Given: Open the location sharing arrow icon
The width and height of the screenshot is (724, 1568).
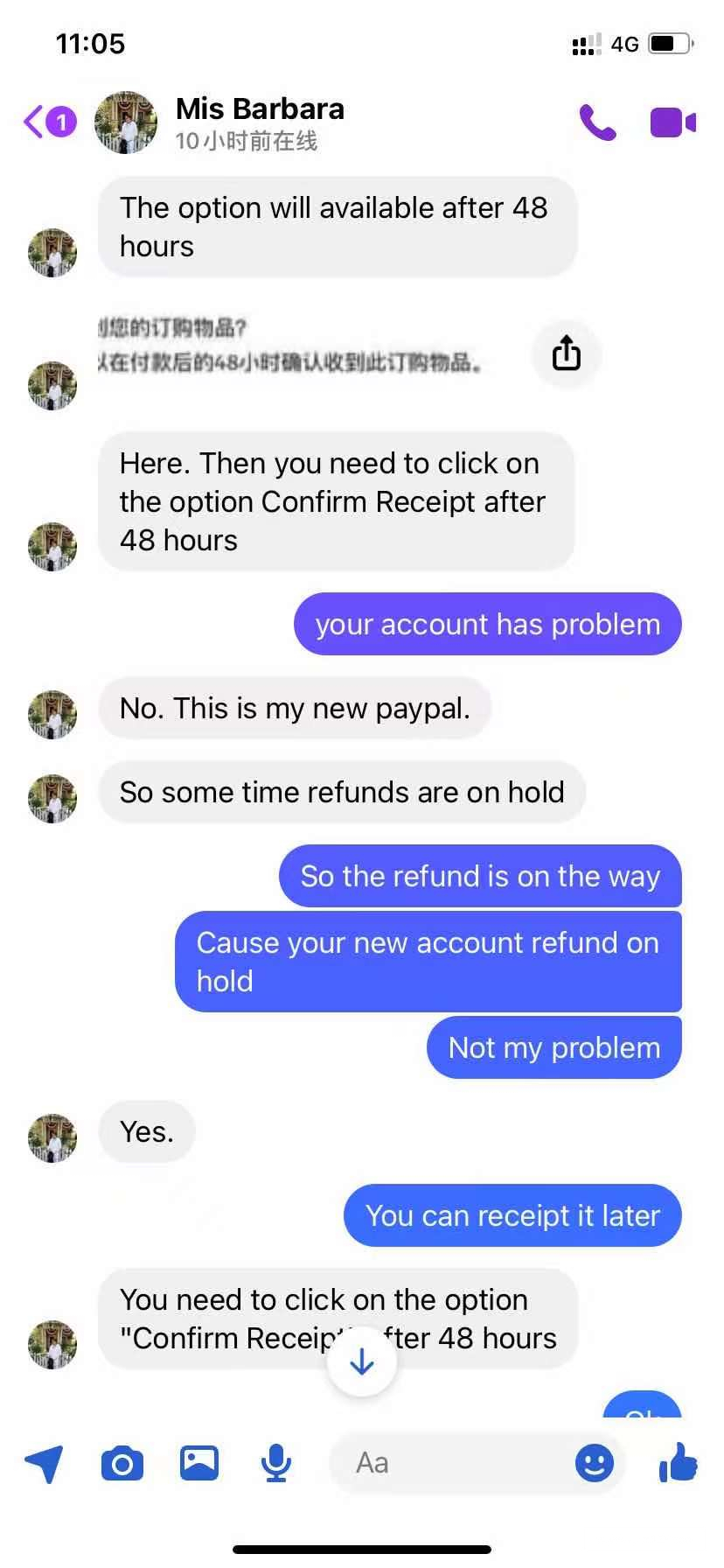Looking at the screenshot, I should pos(45,1463).
